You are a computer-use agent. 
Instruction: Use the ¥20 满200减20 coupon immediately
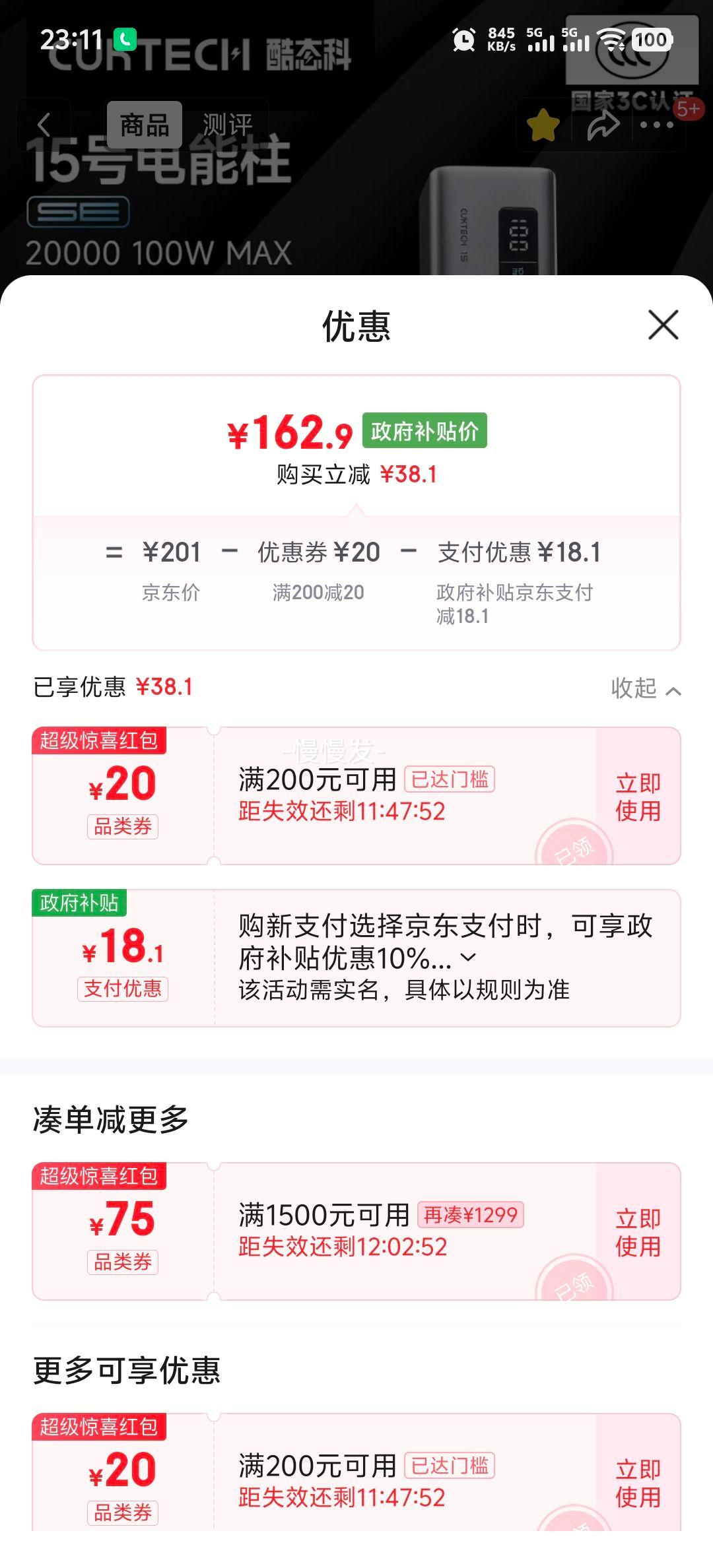pos(636,797)
